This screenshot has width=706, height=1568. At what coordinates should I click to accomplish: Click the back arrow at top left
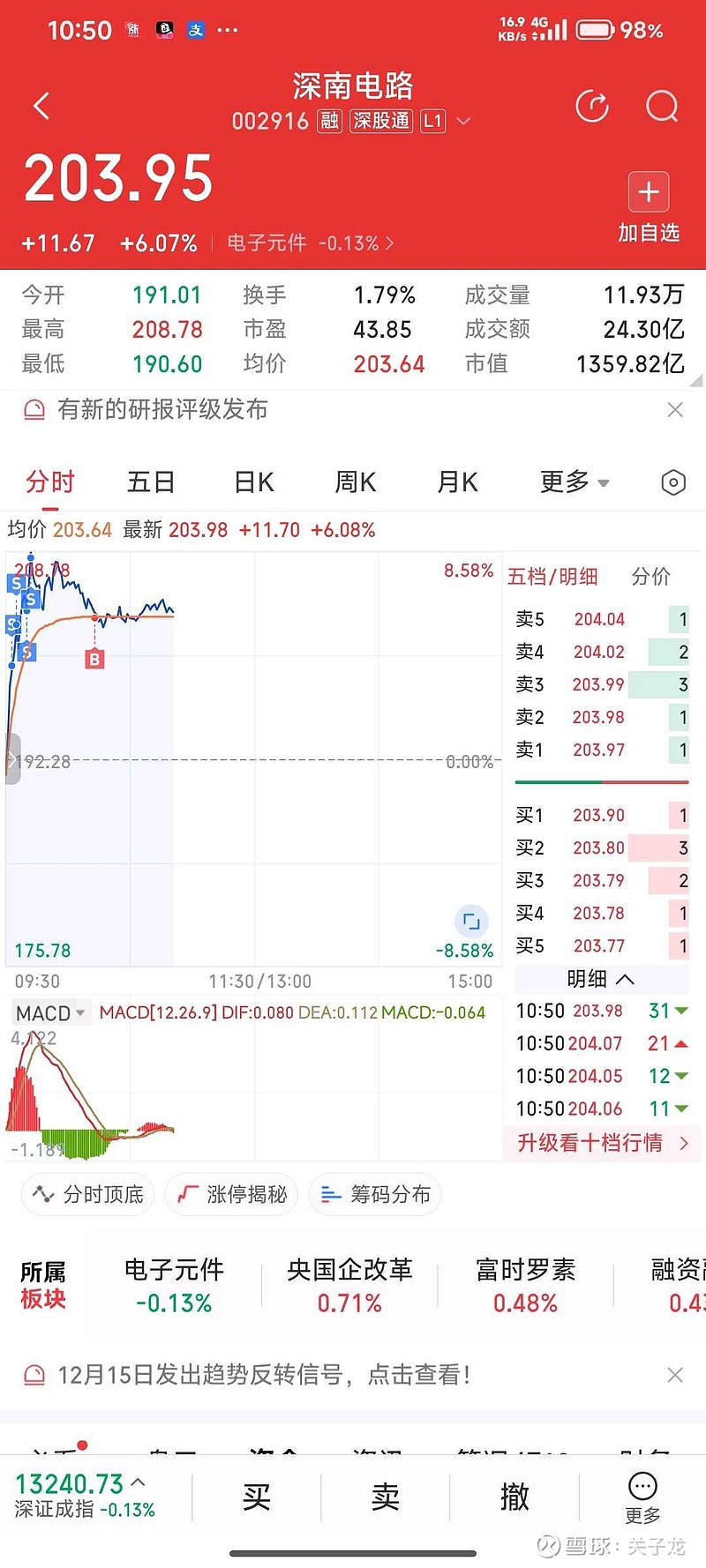41,105
